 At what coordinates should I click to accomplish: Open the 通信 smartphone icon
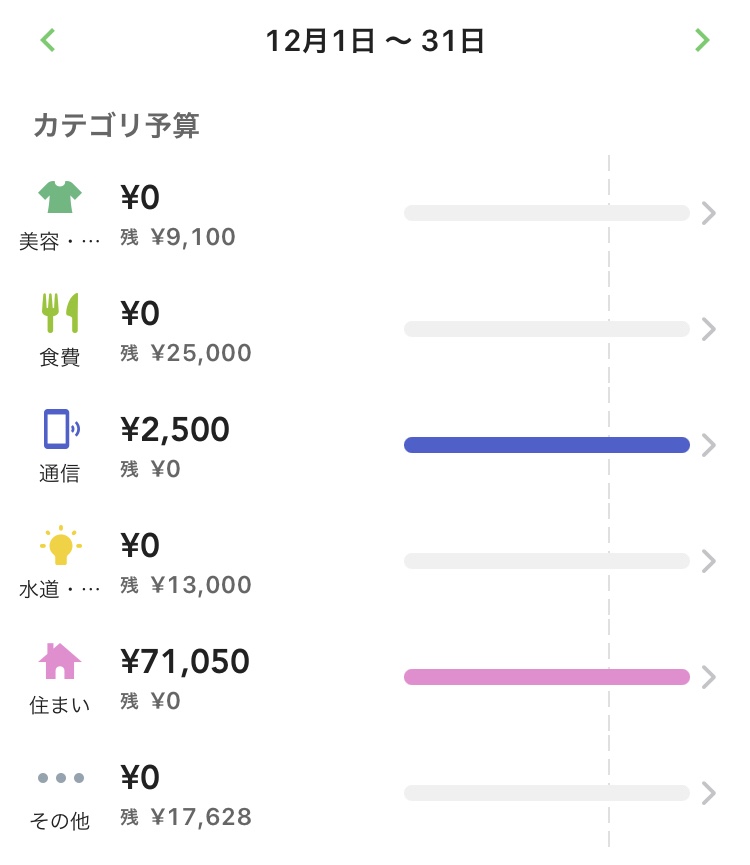click(x=57, y=428)
